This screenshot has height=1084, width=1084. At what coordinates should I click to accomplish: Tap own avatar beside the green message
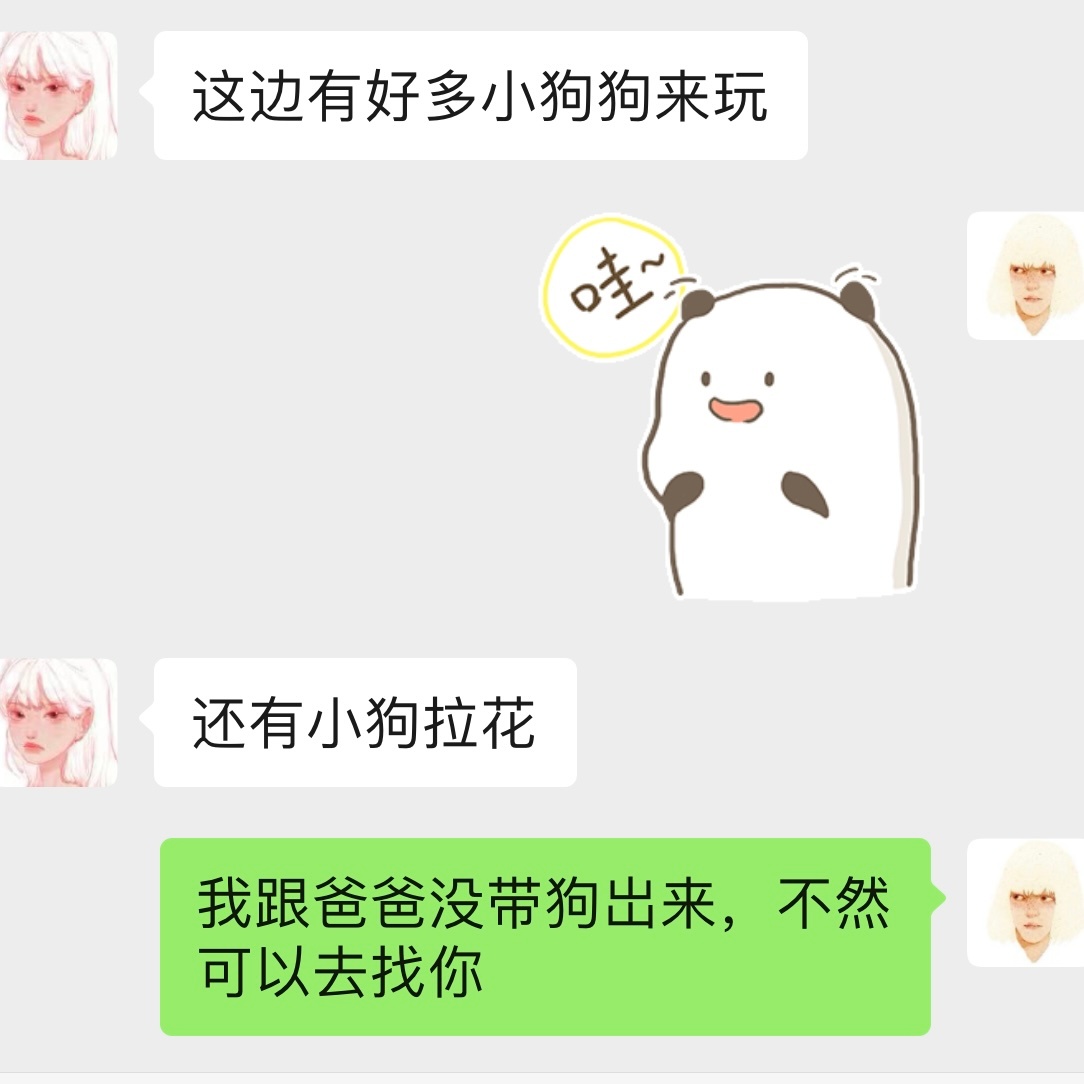[x=1027, y=902]
